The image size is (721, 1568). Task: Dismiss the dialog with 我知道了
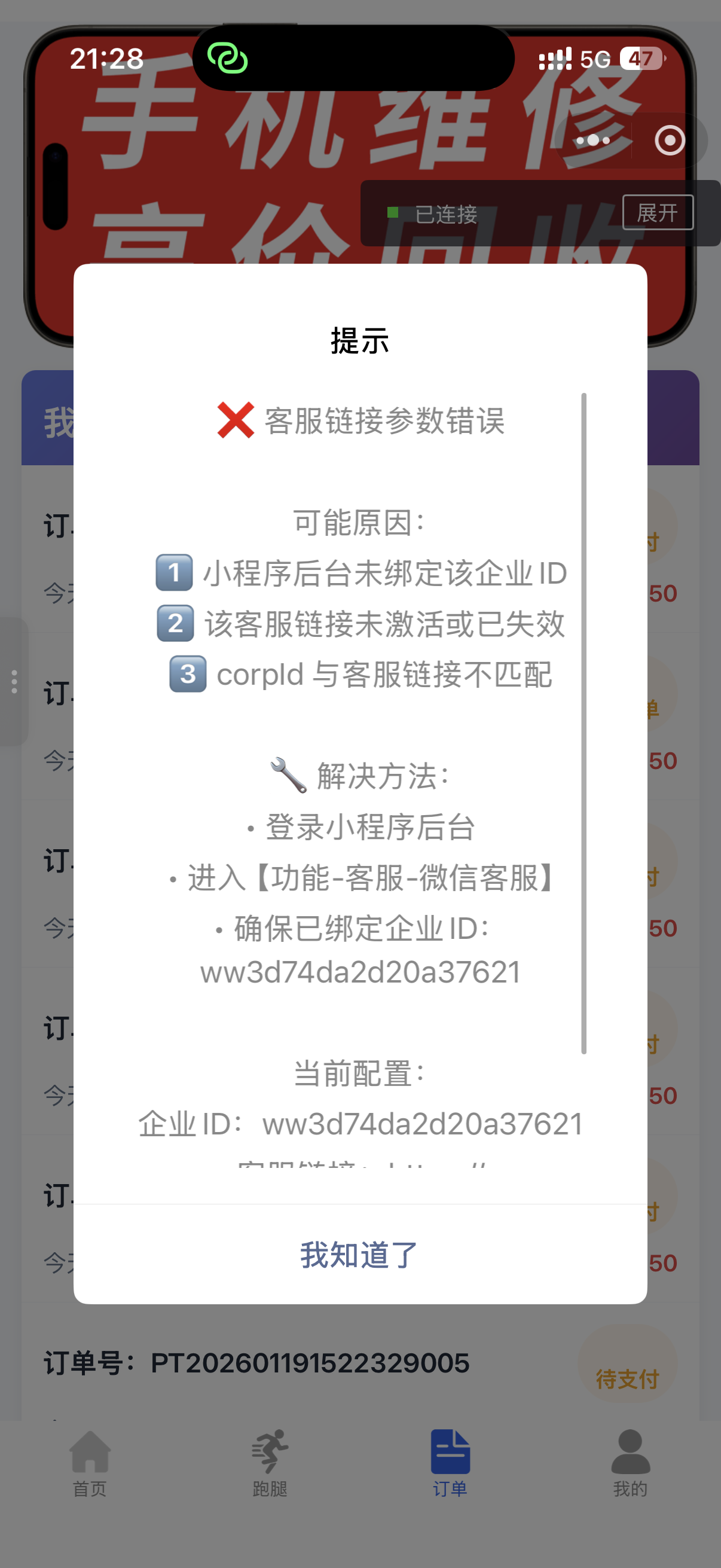pos(359,1255)
